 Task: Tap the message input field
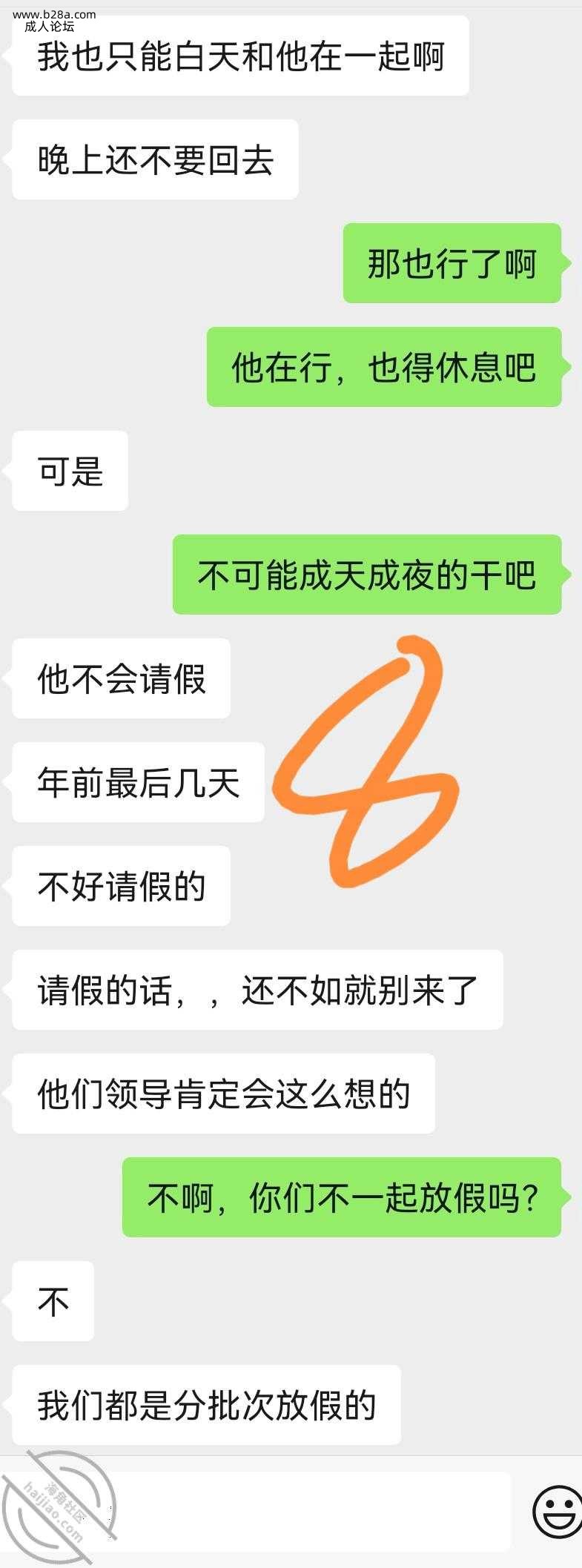tap(297, 1512)
